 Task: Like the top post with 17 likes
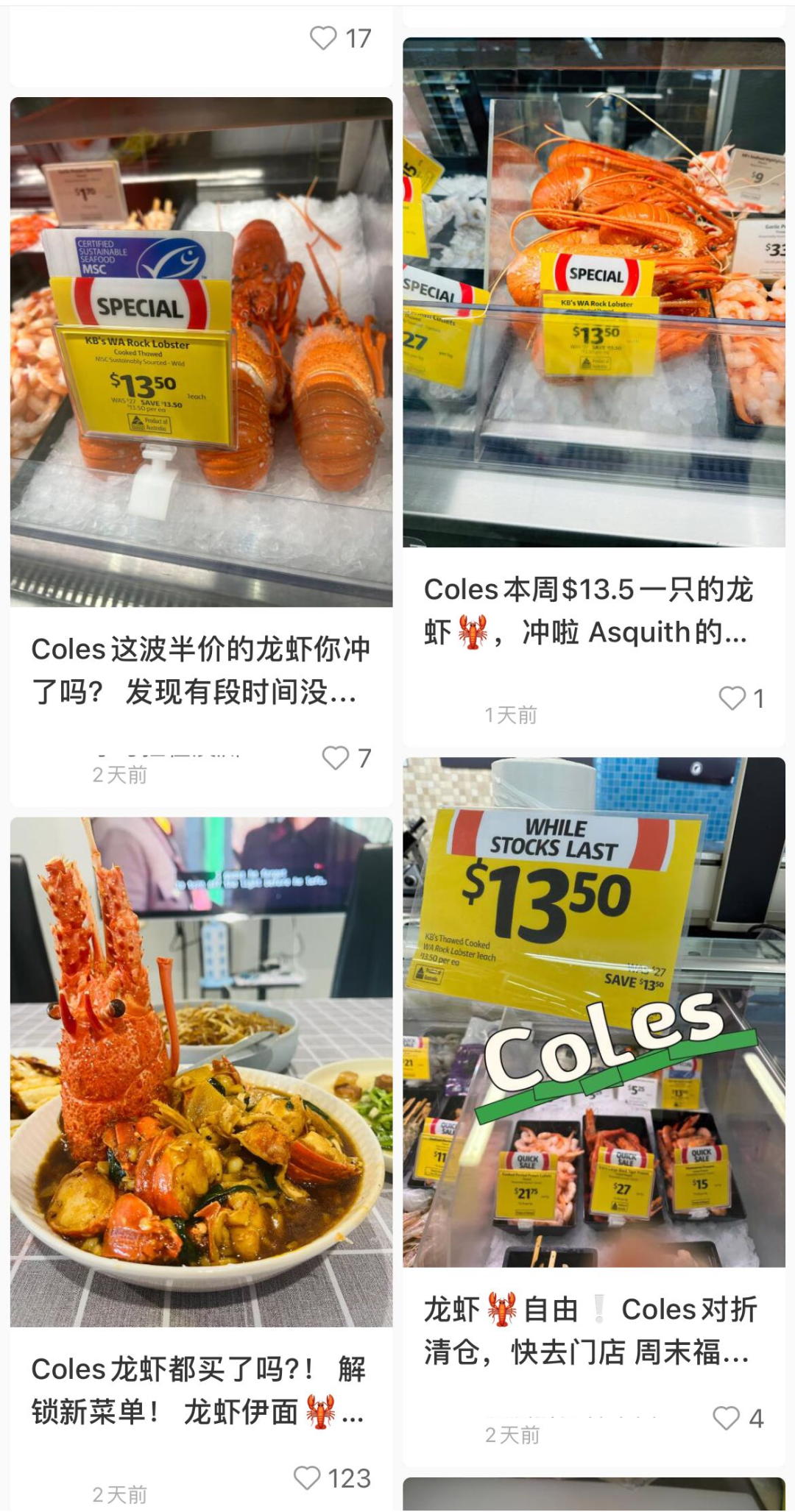click(x=323, y=38)
